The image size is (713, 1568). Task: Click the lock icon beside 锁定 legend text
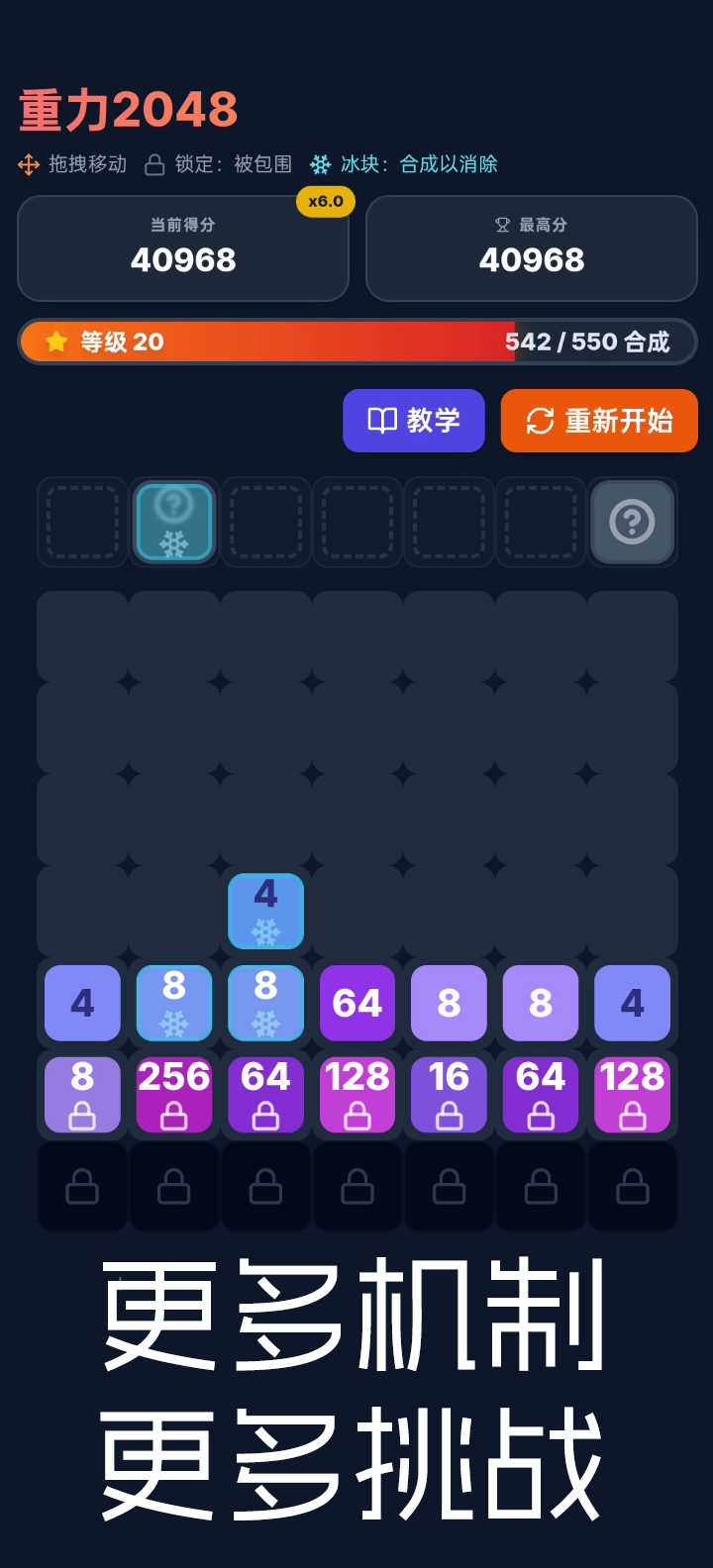(x=154, y=165)
